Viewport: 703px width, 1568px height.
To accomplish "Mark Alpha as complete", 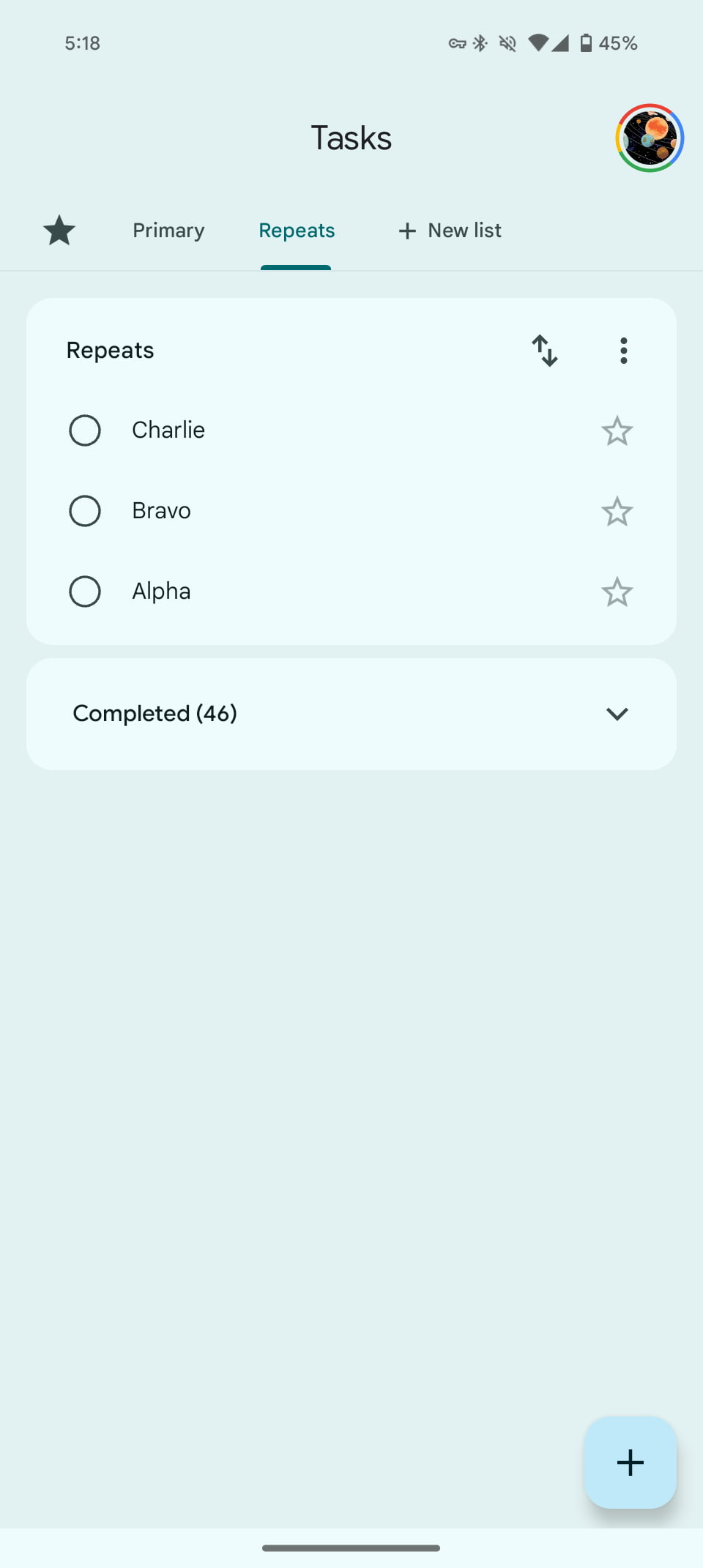I will click(x=85, y=591).
